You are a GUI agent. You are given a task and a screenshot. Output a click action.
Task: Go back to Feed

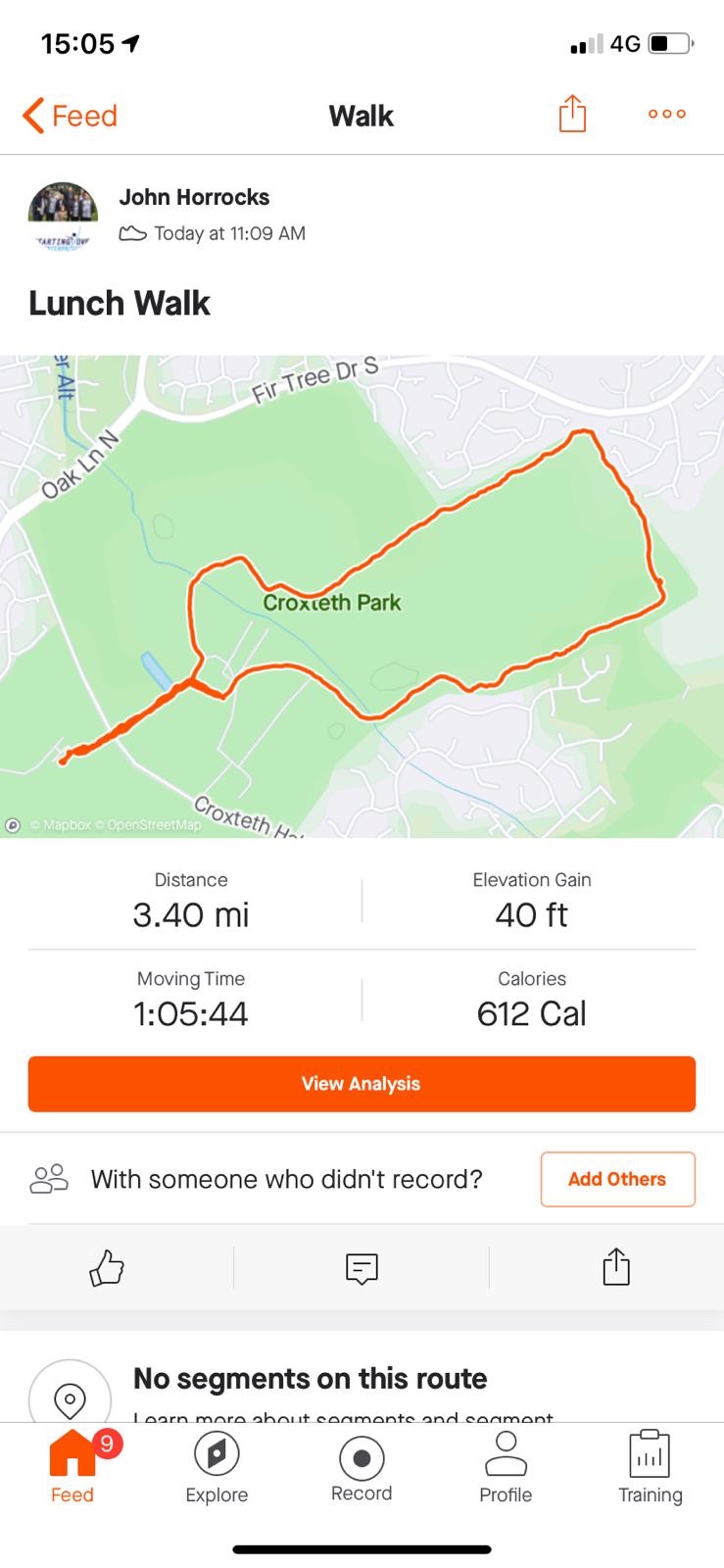(70, 116)
